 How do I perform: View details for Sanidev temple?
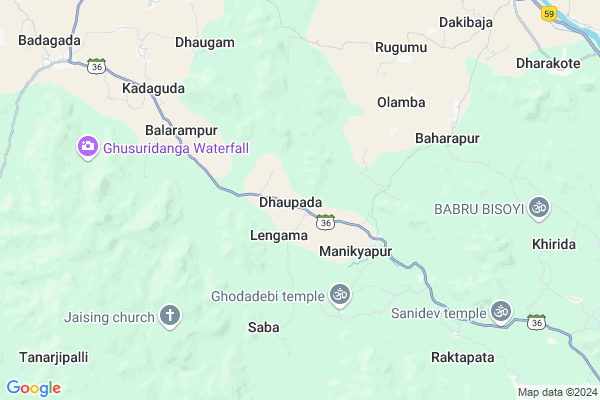[500, 312]
